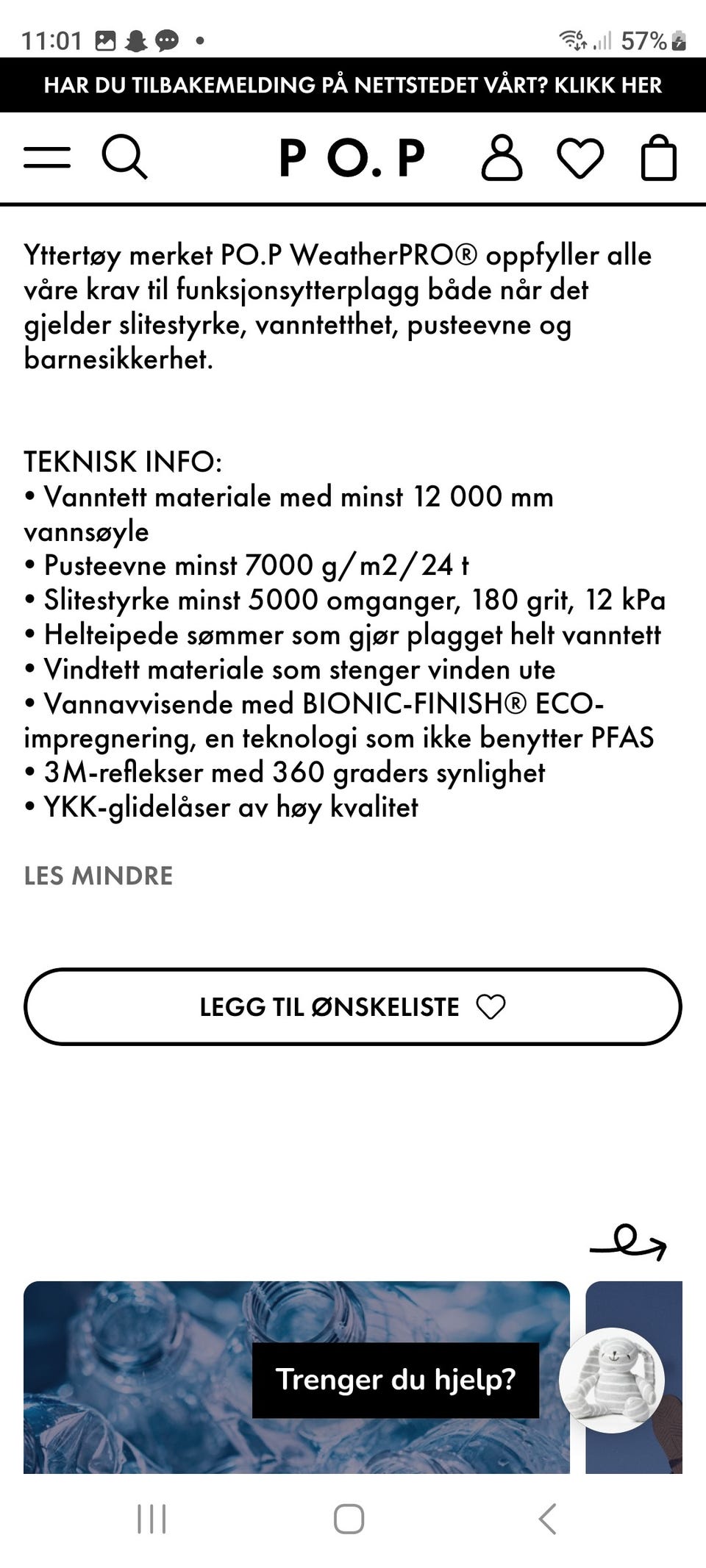
Task: Tap the Trenger du hjelp button
Action: [395, 1380]
